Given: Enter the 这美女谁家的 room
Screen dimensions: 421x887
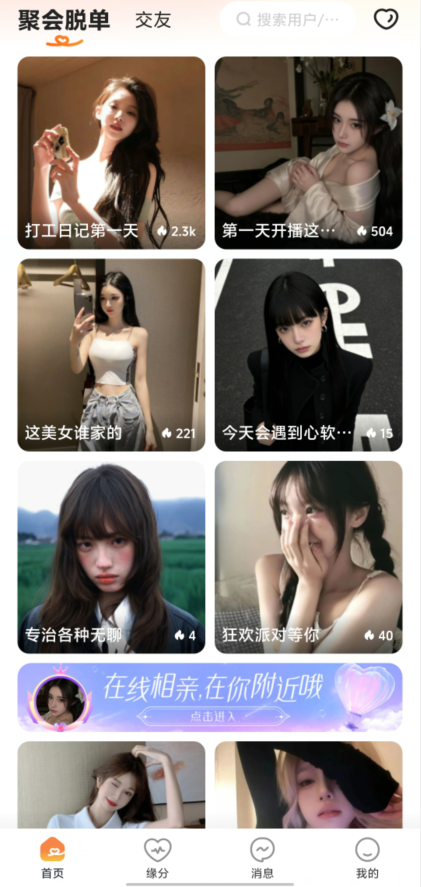Looking at the screenshot, I should 111,355.
